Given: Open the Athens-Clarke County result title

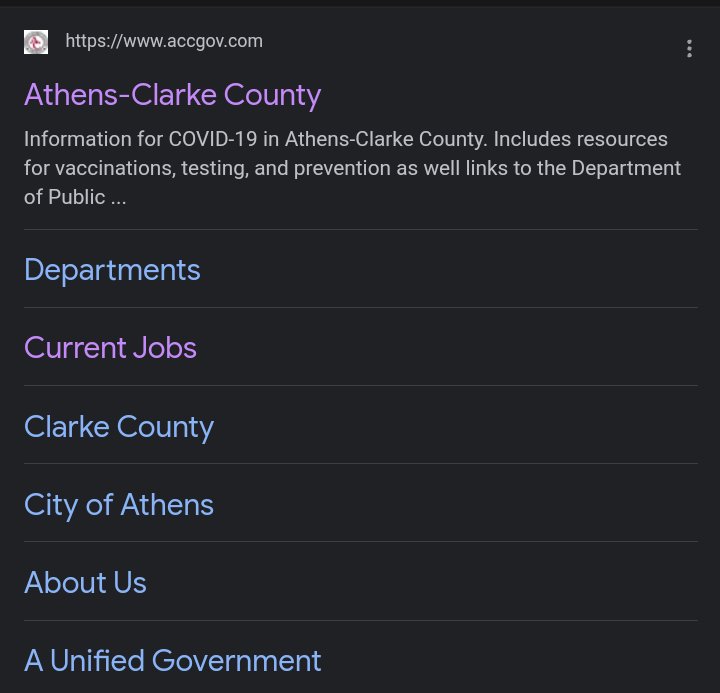Looking at the screenshot, I should (172, 95).
